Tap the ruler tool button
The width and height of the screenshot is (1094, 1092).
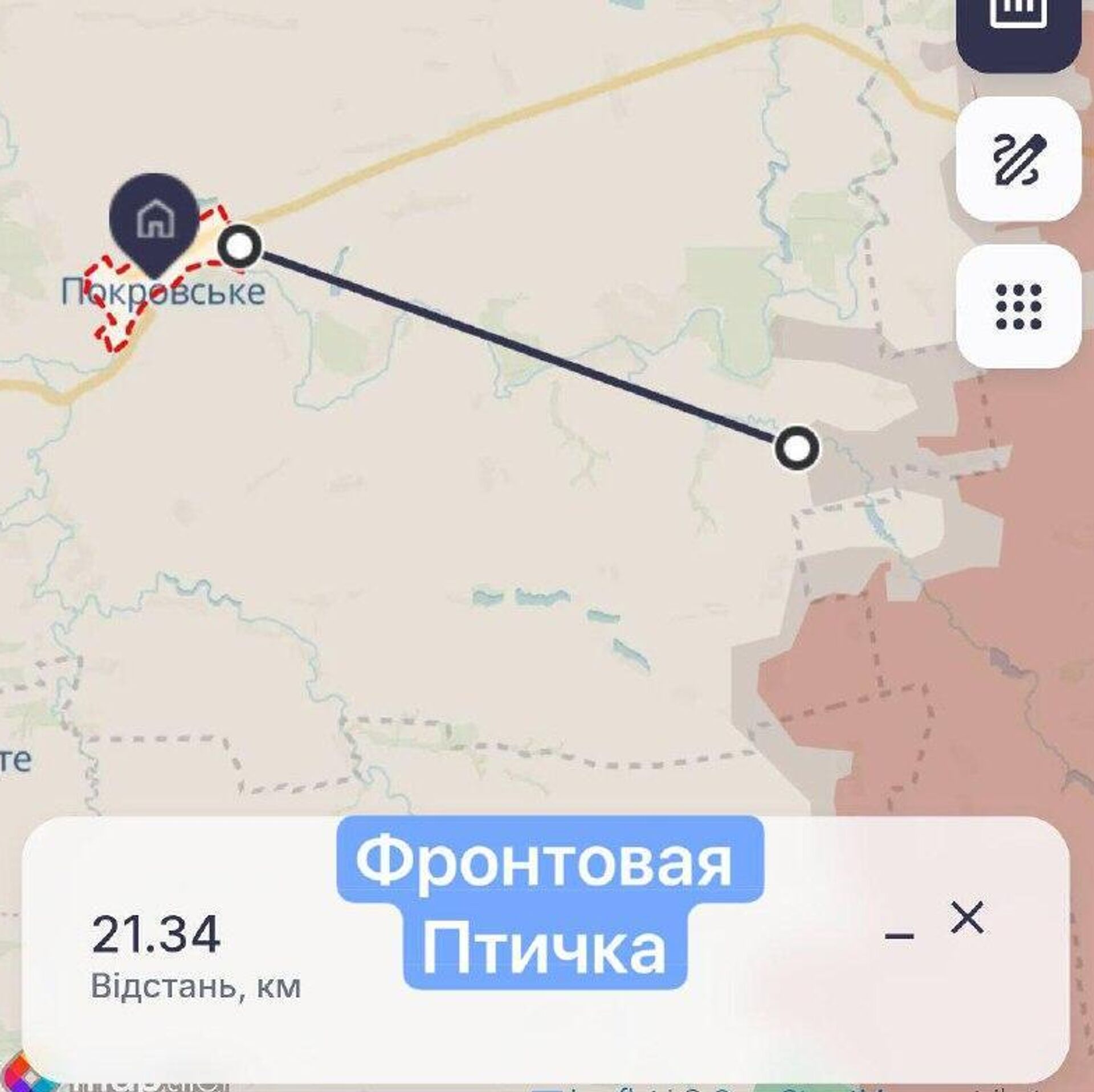click(x=1018, y=23)
